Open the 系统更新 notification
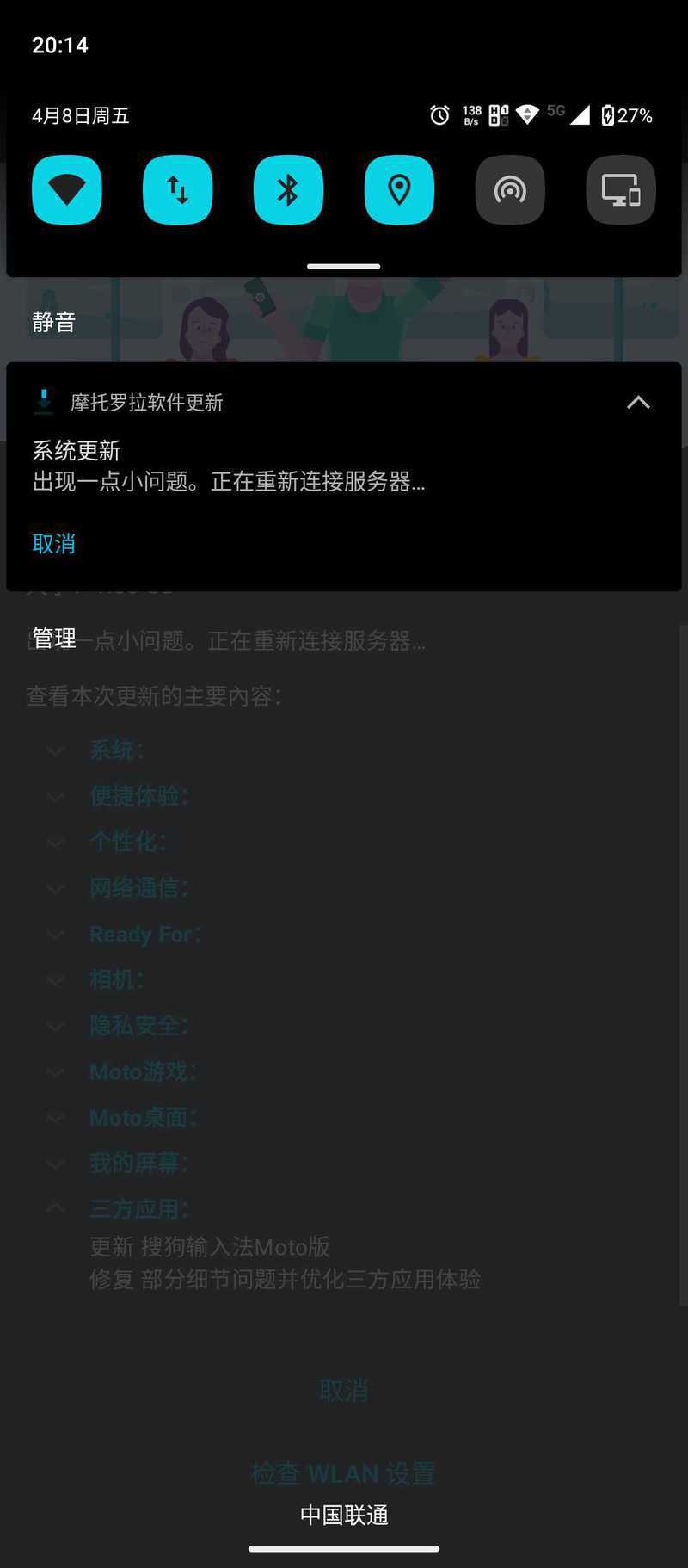This screenshot has width=688, height=1568. coord(344,466)
